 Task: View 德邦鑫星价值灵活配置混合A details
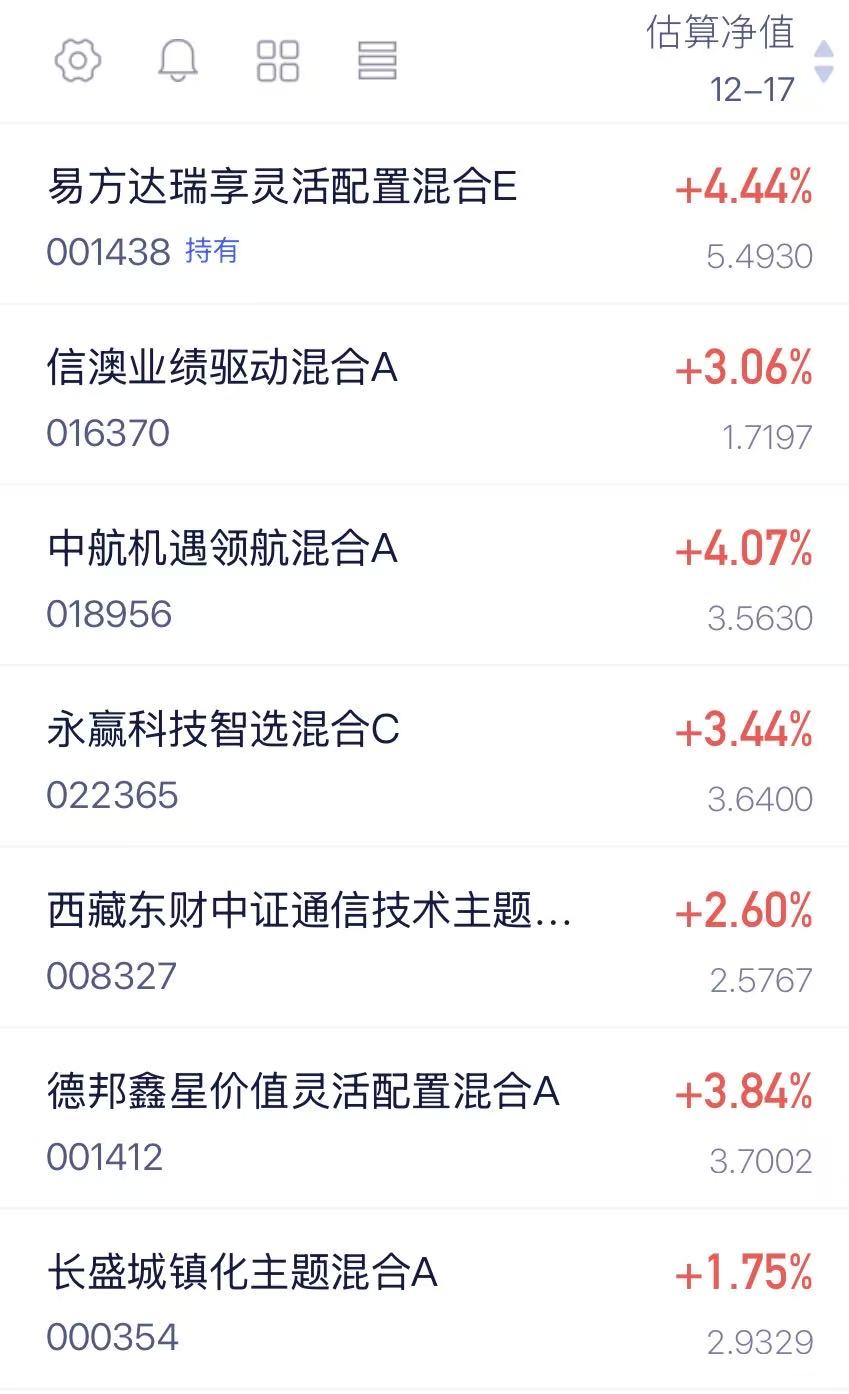(x=303, y=1092)
